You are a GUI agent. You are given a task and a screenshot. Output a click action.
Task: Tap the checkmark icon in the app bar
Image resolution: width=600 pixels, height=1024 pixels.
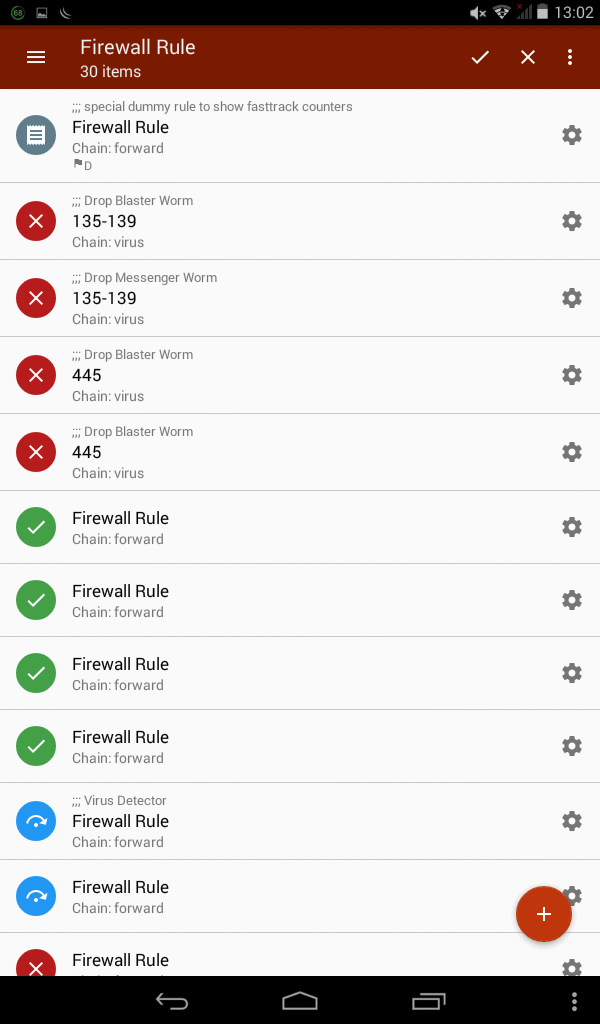coord(480,57)
